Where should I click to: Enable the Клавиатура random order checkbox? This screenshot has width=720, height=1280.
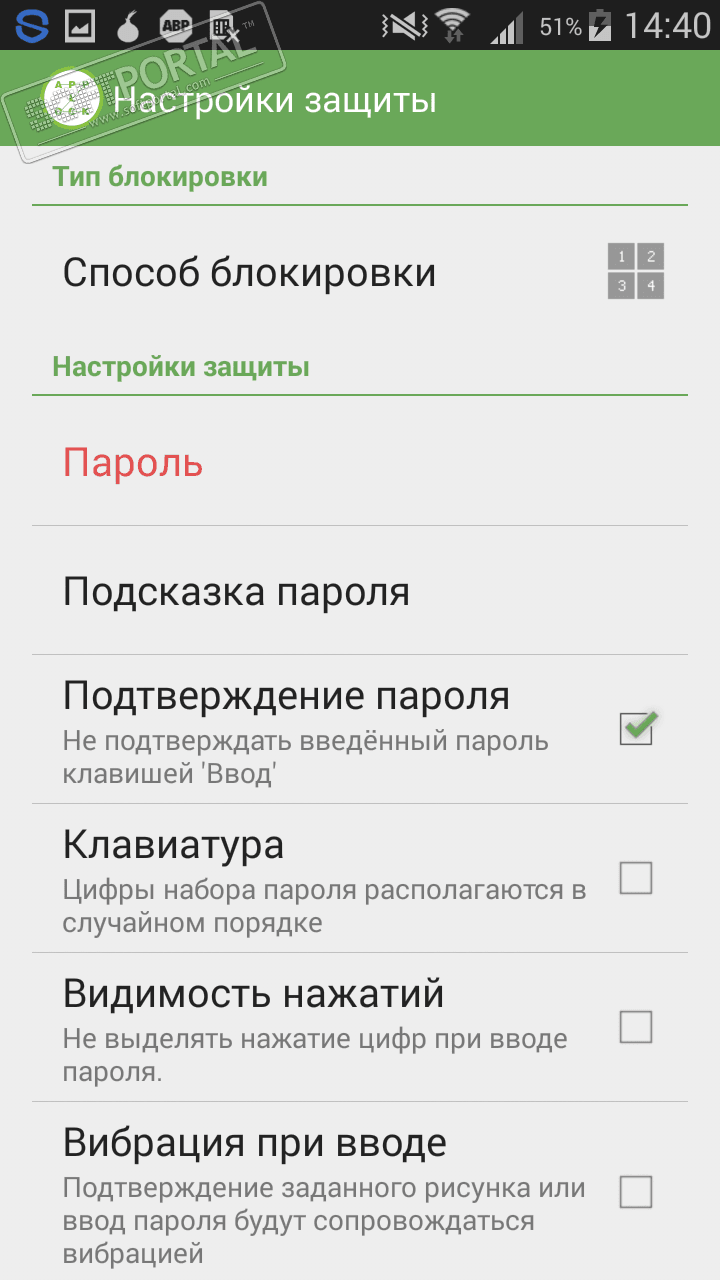pos(636,878)
